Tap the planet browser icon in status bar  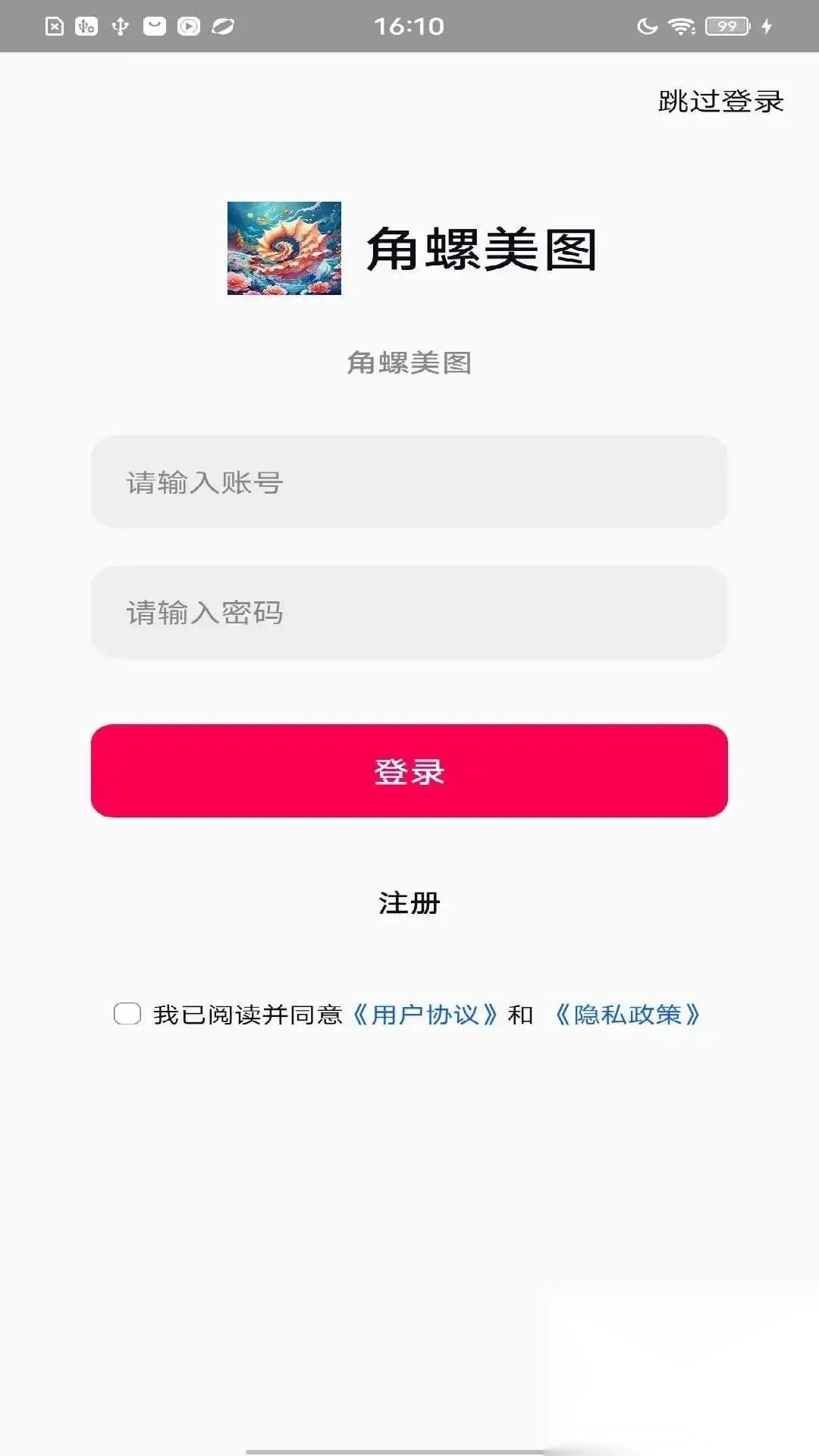click(x=222, y=27)
